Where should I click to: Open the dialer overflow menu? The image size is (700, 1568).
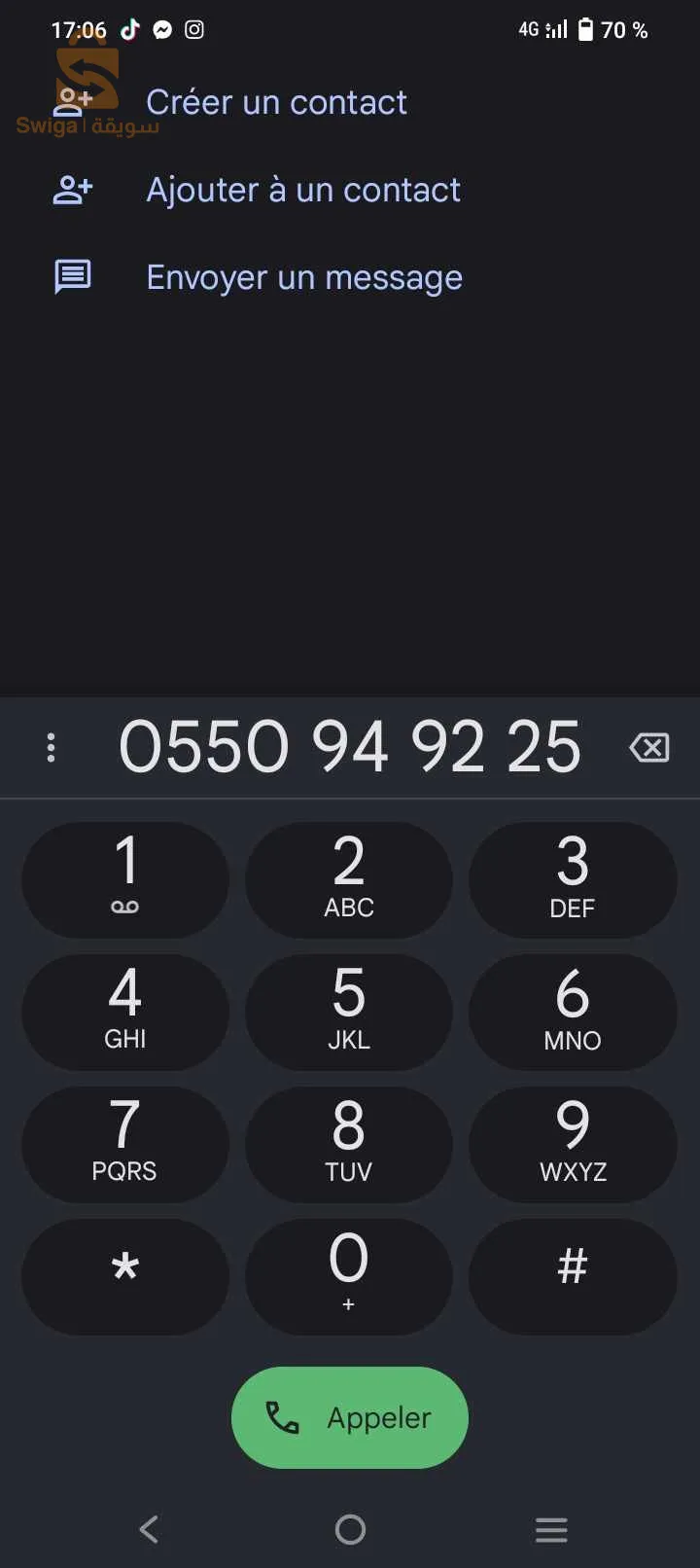click(x=52, y=748)
